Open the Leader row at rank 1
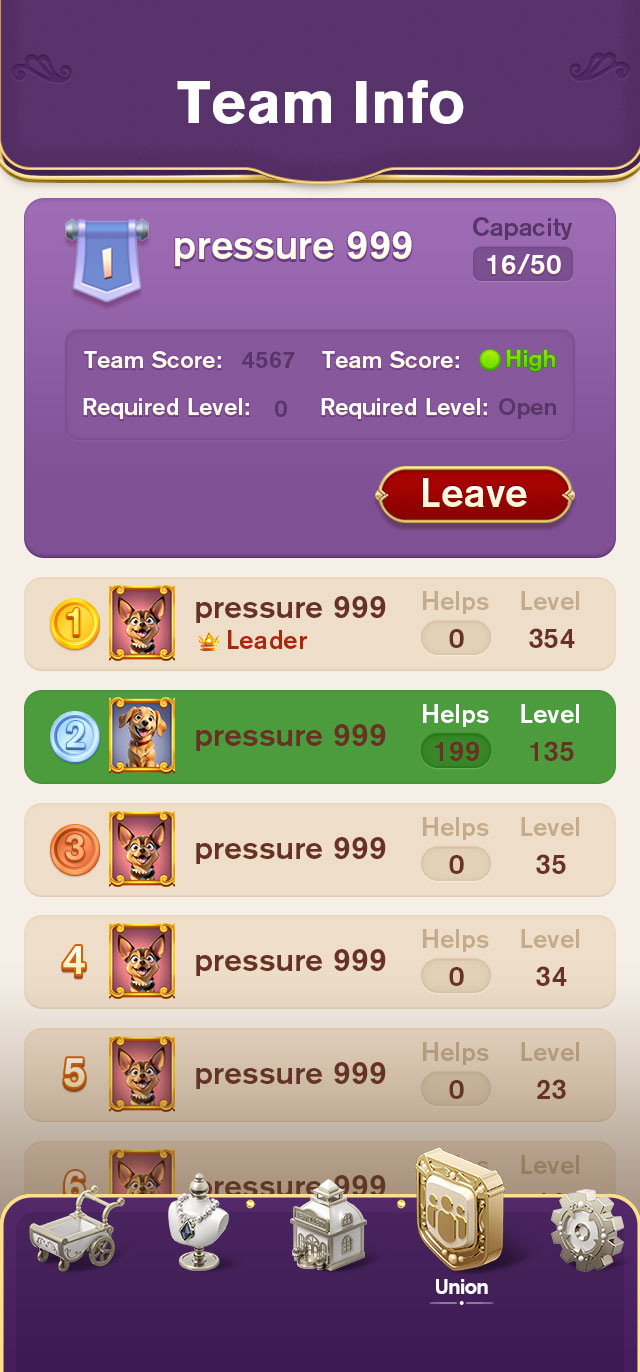This screenshot has width=640, height=1372. click(x=319, y=624)
